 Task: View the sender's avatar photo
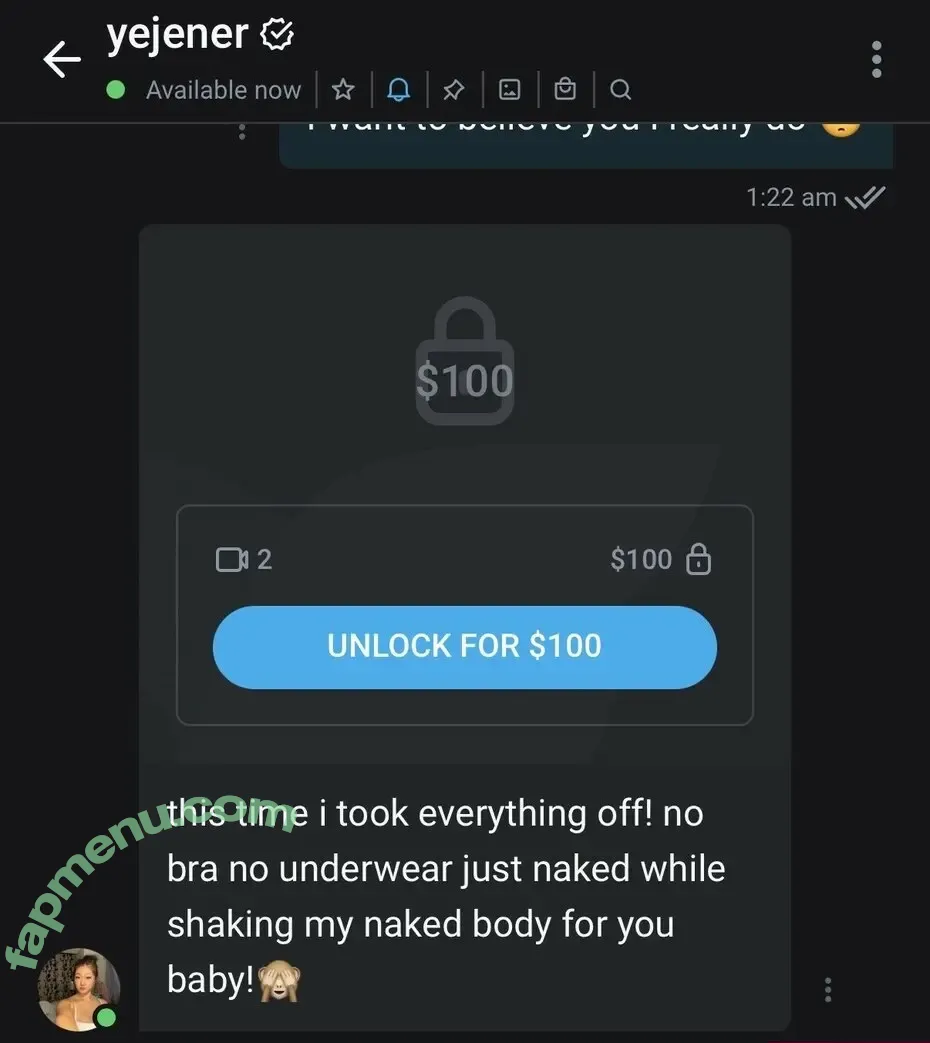78,988
